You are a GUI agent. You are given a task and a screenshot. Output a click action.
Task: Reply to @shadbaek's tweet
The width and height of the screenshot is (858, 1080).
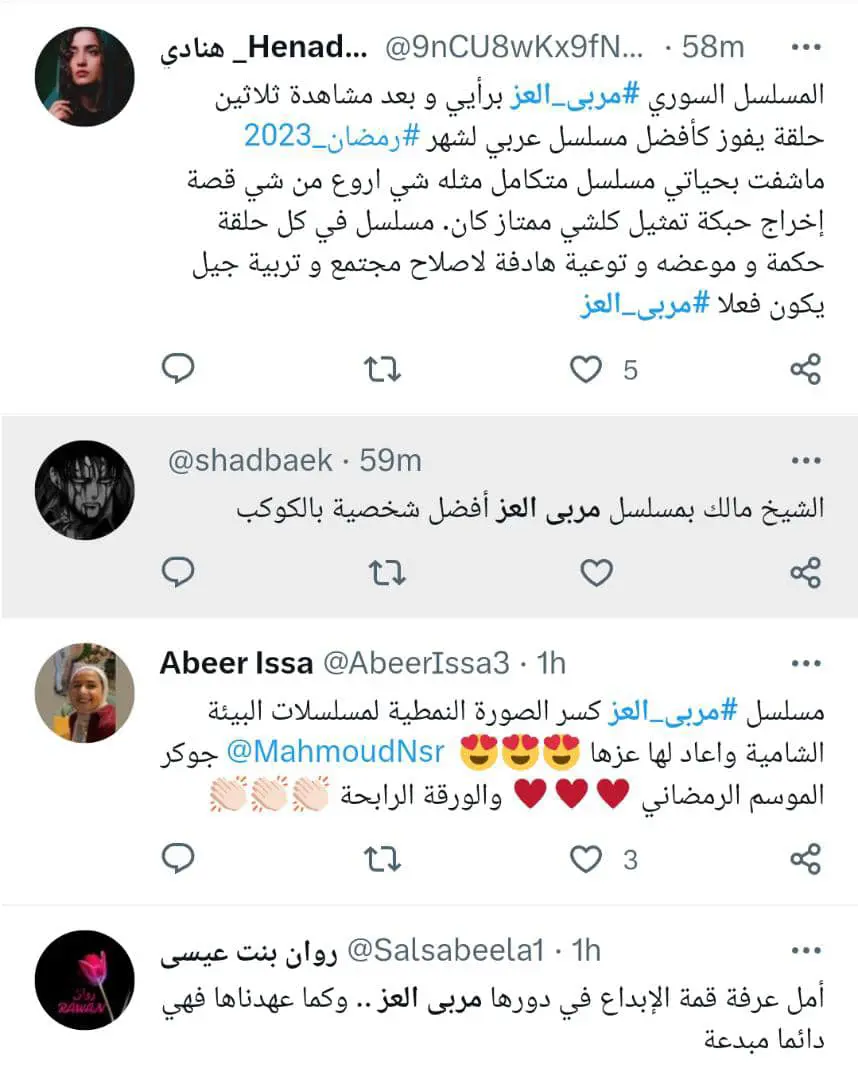(x=178, y=573)
